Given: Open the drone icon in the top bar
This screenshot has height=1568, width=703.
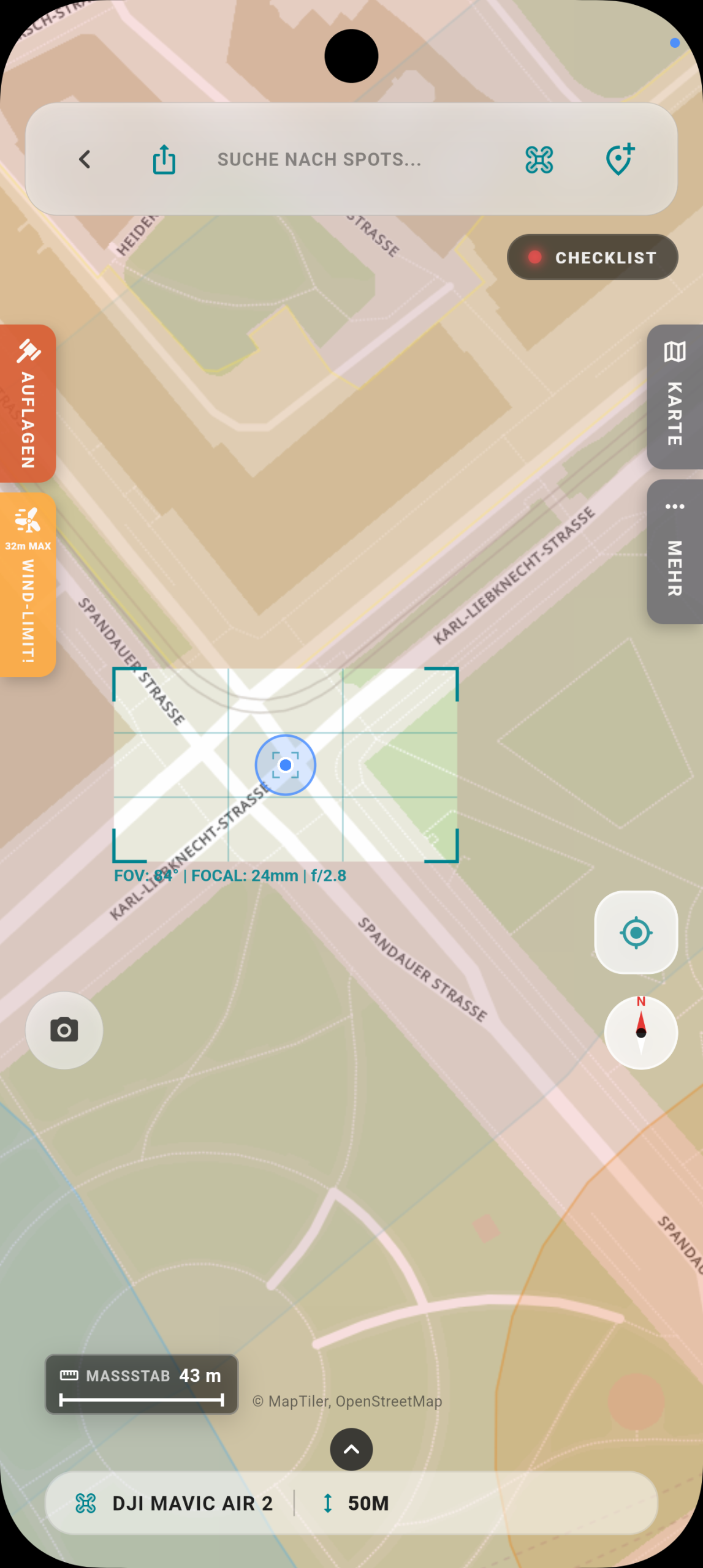Looking at the screenshot, I should tap(539, 159).
